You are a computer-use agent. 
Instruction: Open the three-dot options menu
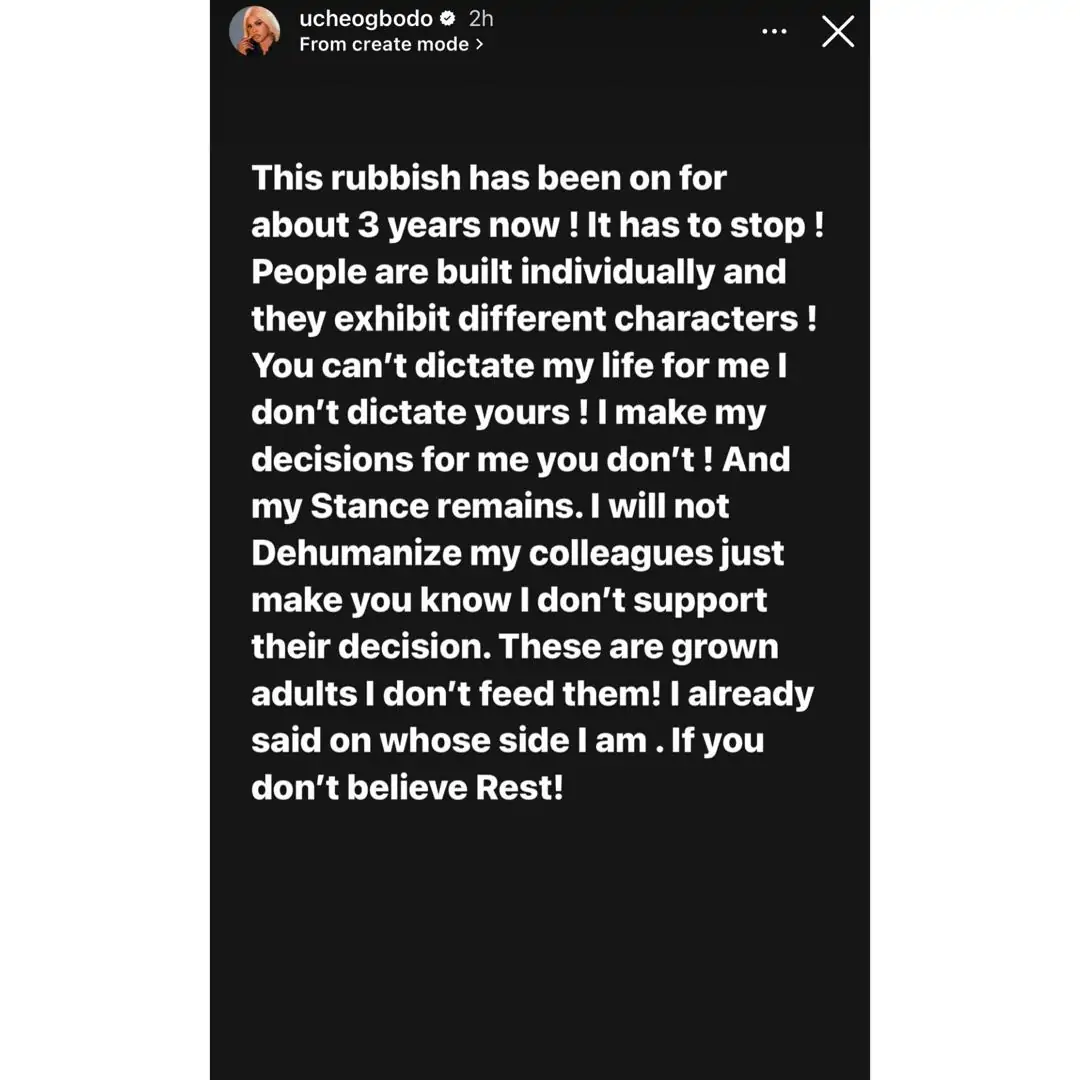coord(774,32)
